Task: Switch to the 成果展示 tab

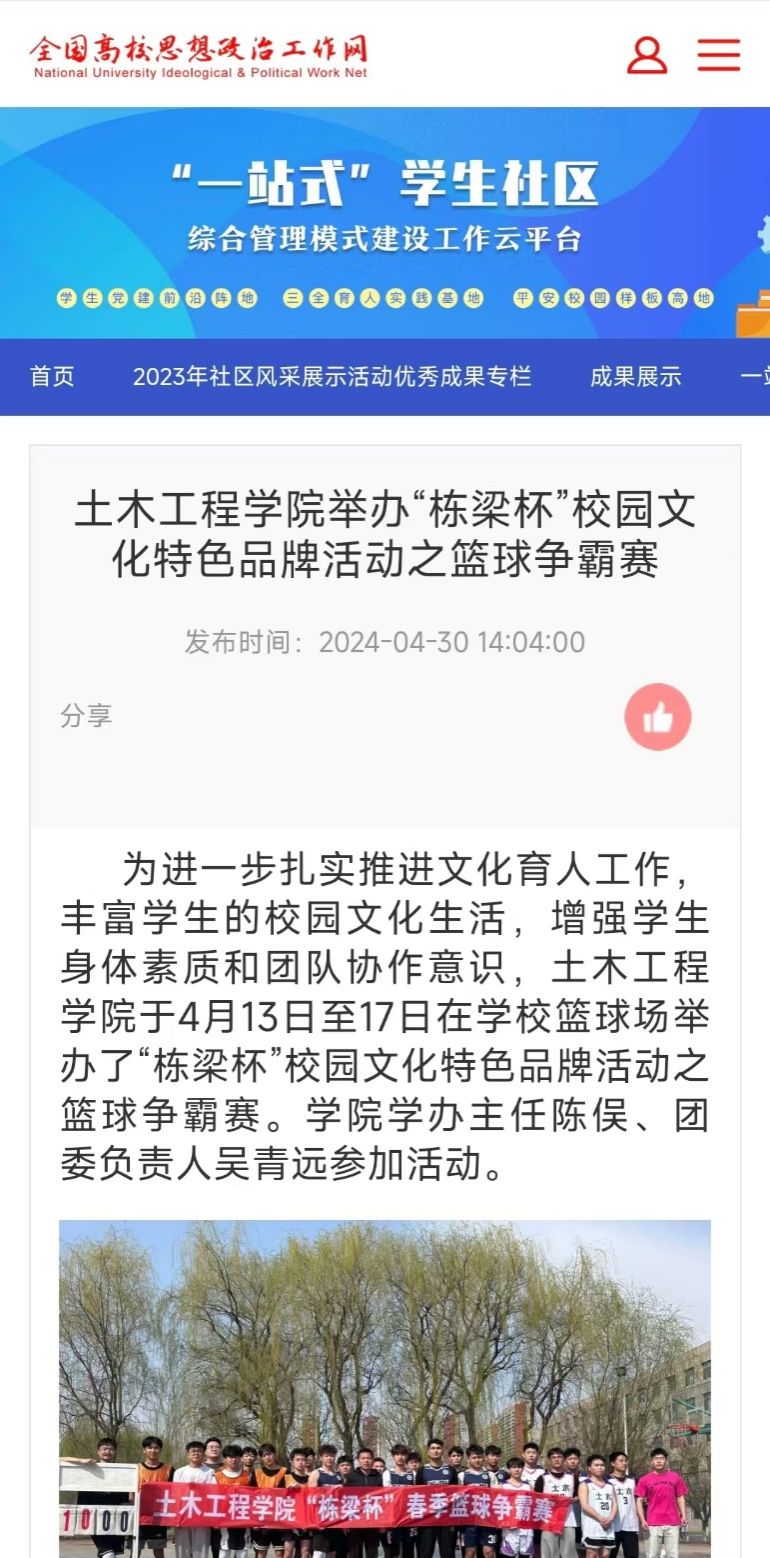Action: pyautogui.click(x=635, y=377)
